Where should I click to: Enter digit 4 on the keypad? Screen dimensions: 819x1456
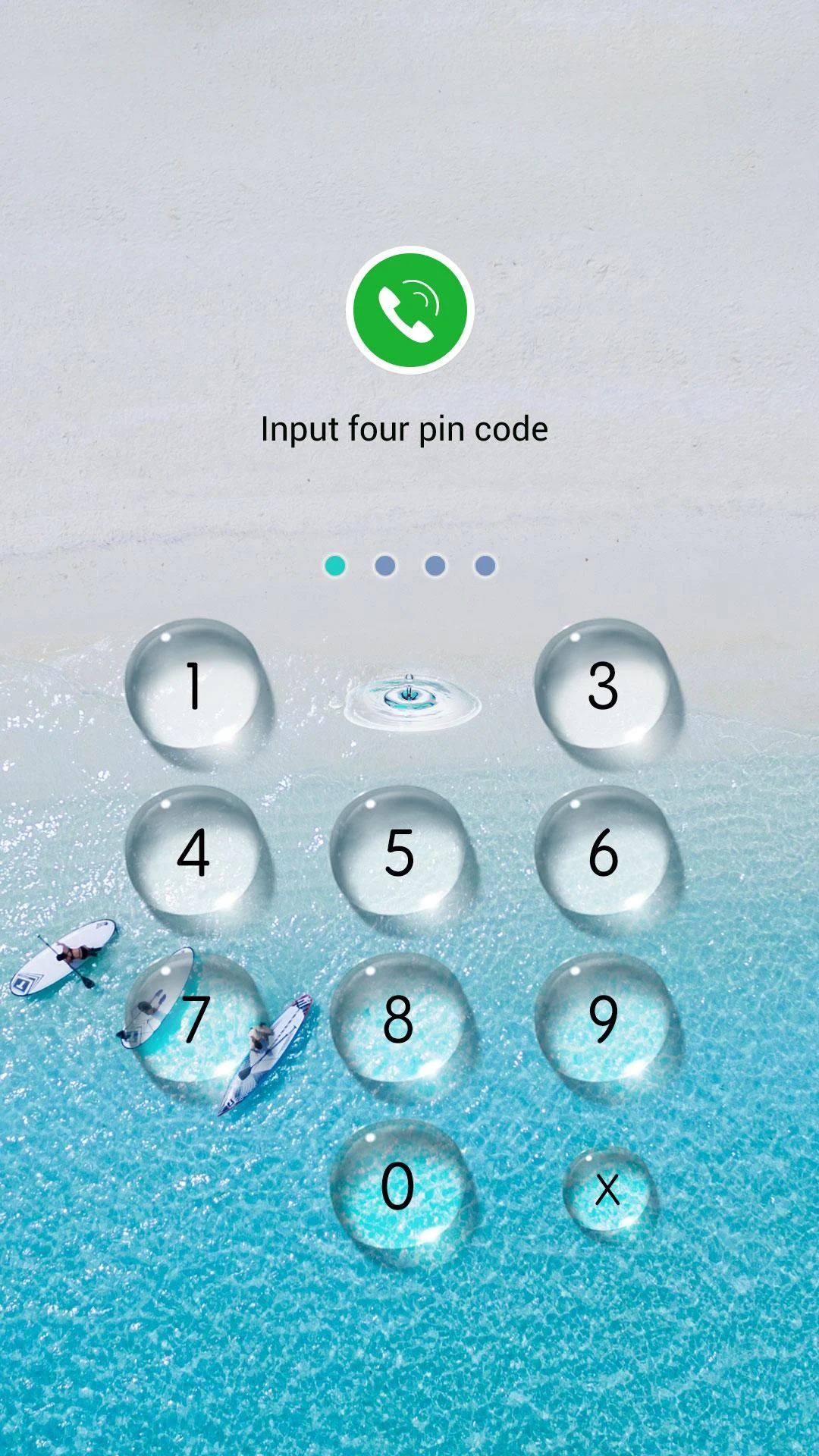pyautogui.click(x=194, y=852)
